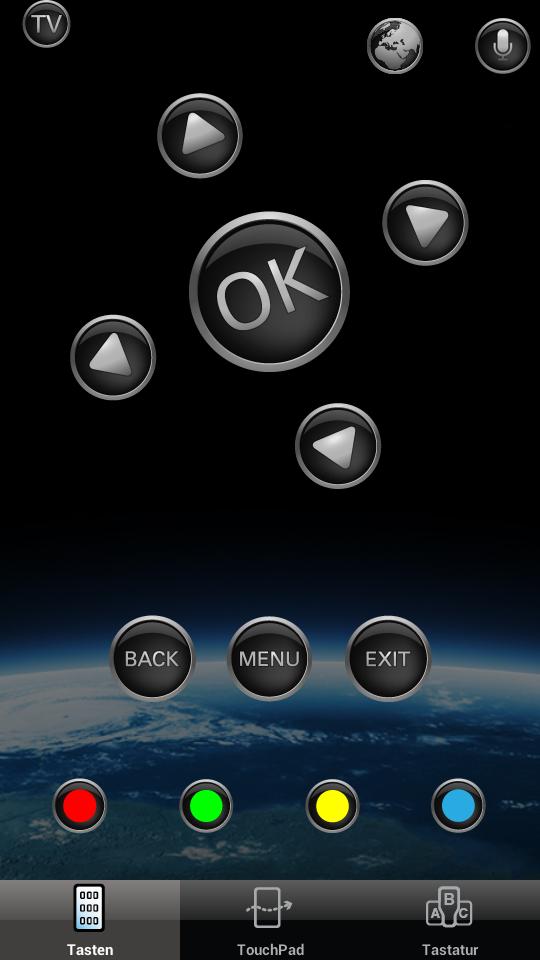Tap the yellow color button
540x960 pixels.
point(332,806)
